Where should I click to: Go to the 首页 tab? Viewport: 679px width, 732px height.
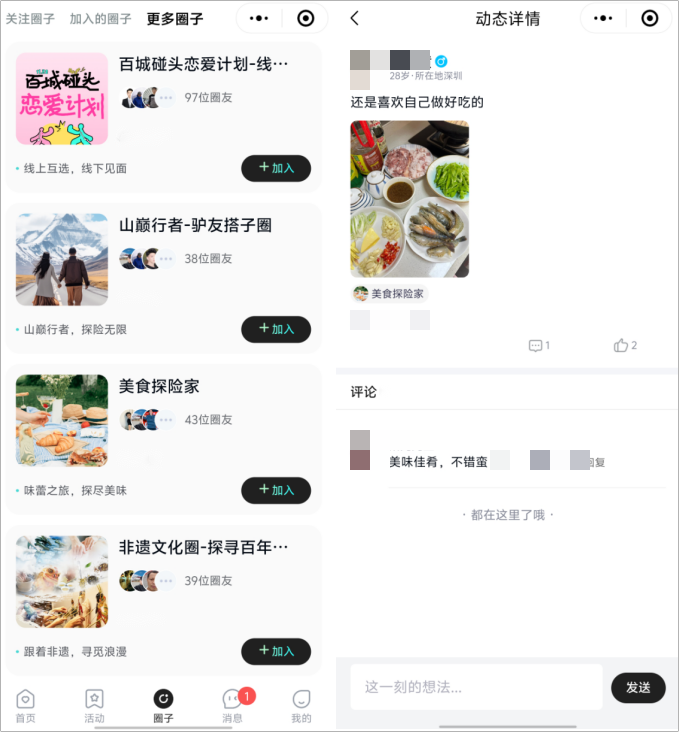click(26, 706)
